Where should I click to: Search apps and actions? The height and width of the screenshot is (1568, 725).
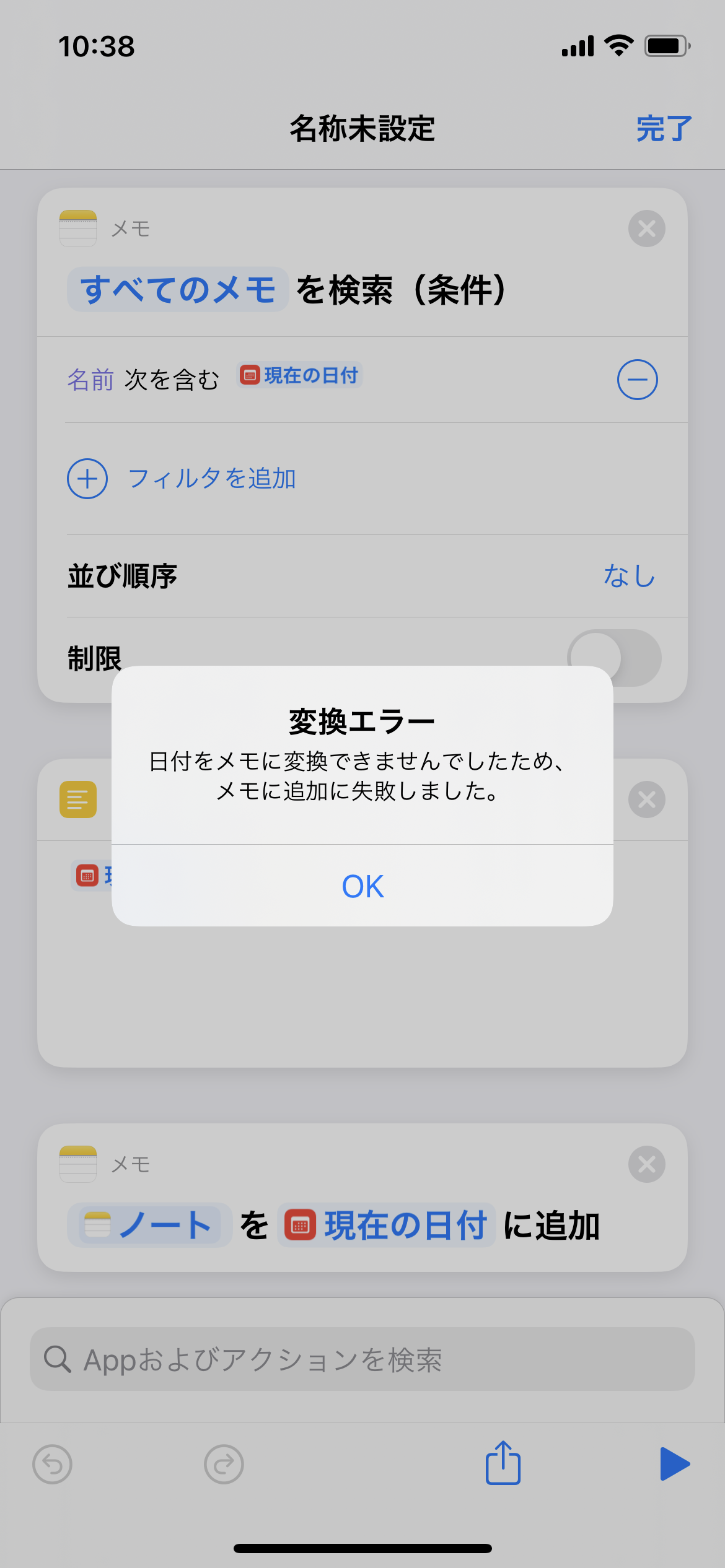(x=362, y=1359)
